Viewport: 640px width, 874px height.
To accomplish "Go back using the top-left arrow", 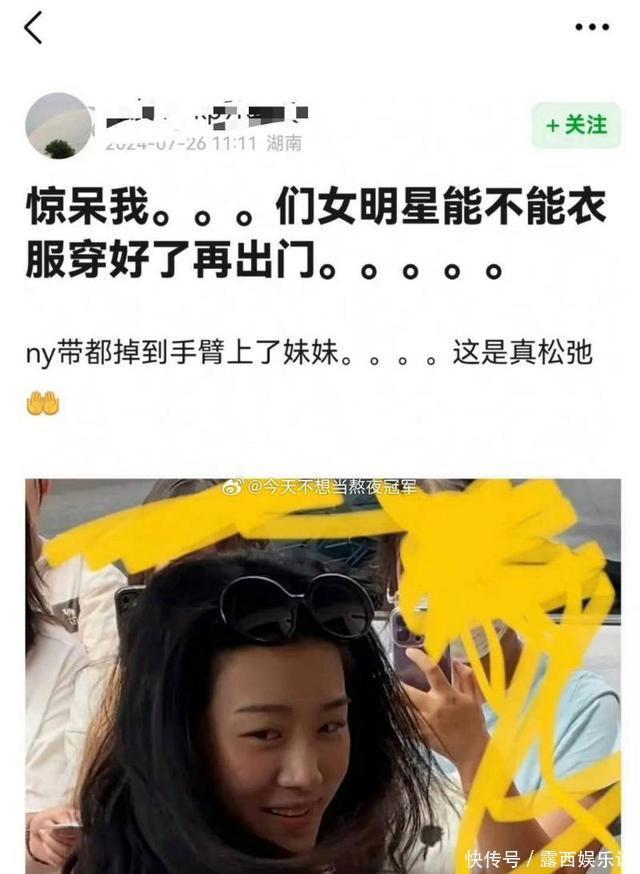I will click(33, 27).
